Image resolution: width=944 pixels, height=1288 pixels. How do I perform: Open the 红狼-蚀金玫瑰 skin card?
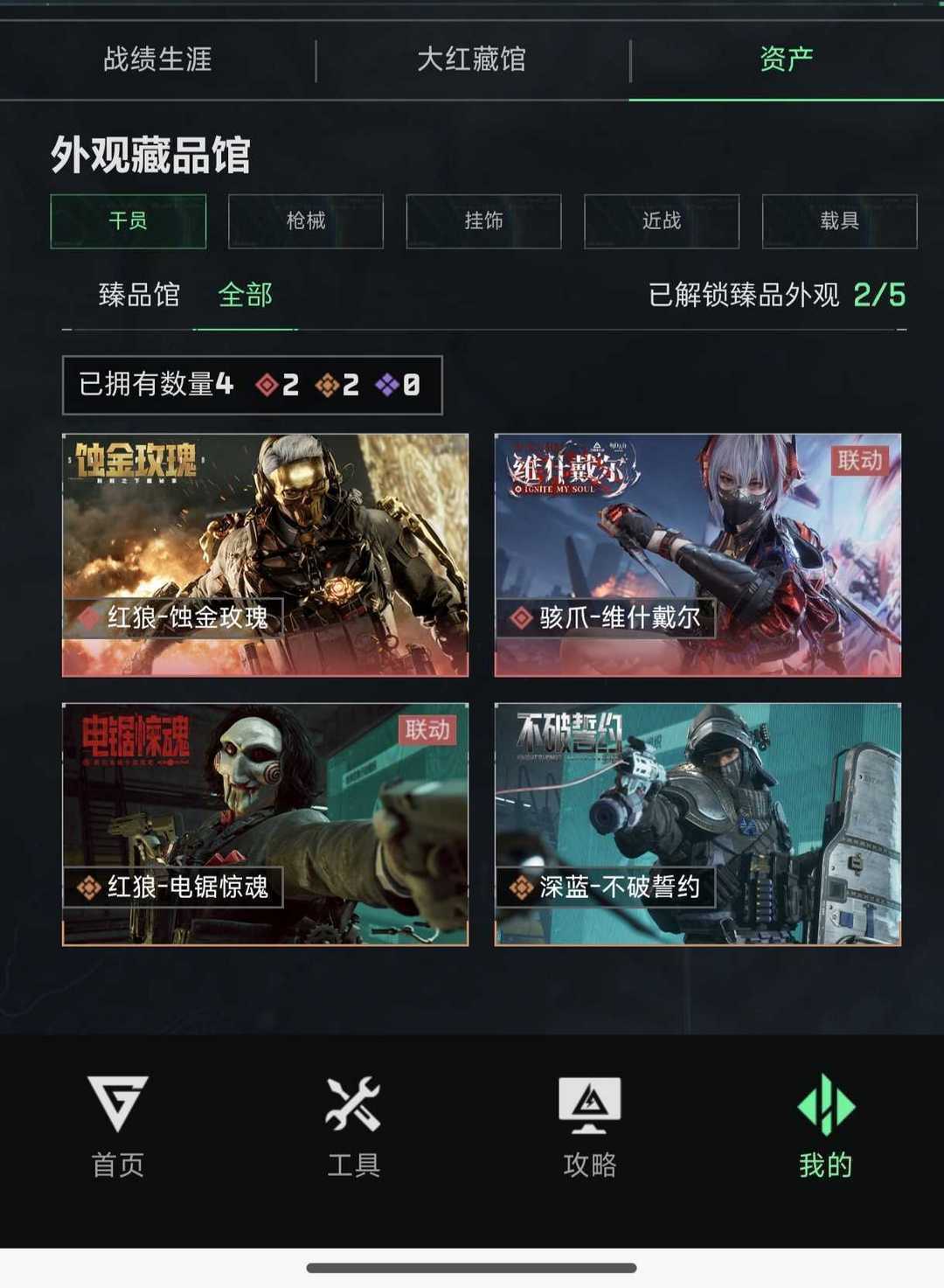click(x=265, y=555)
